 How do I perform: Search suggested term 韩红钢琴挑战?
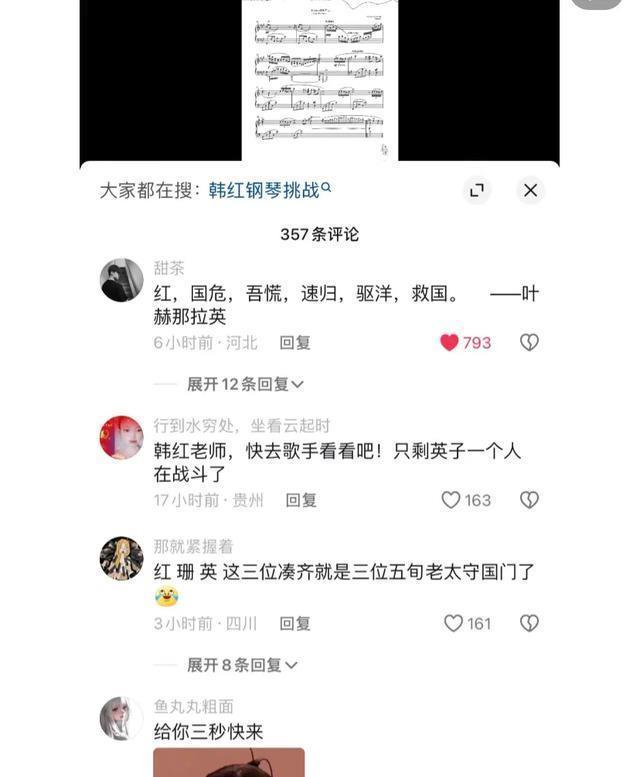[x=269, y=190]
